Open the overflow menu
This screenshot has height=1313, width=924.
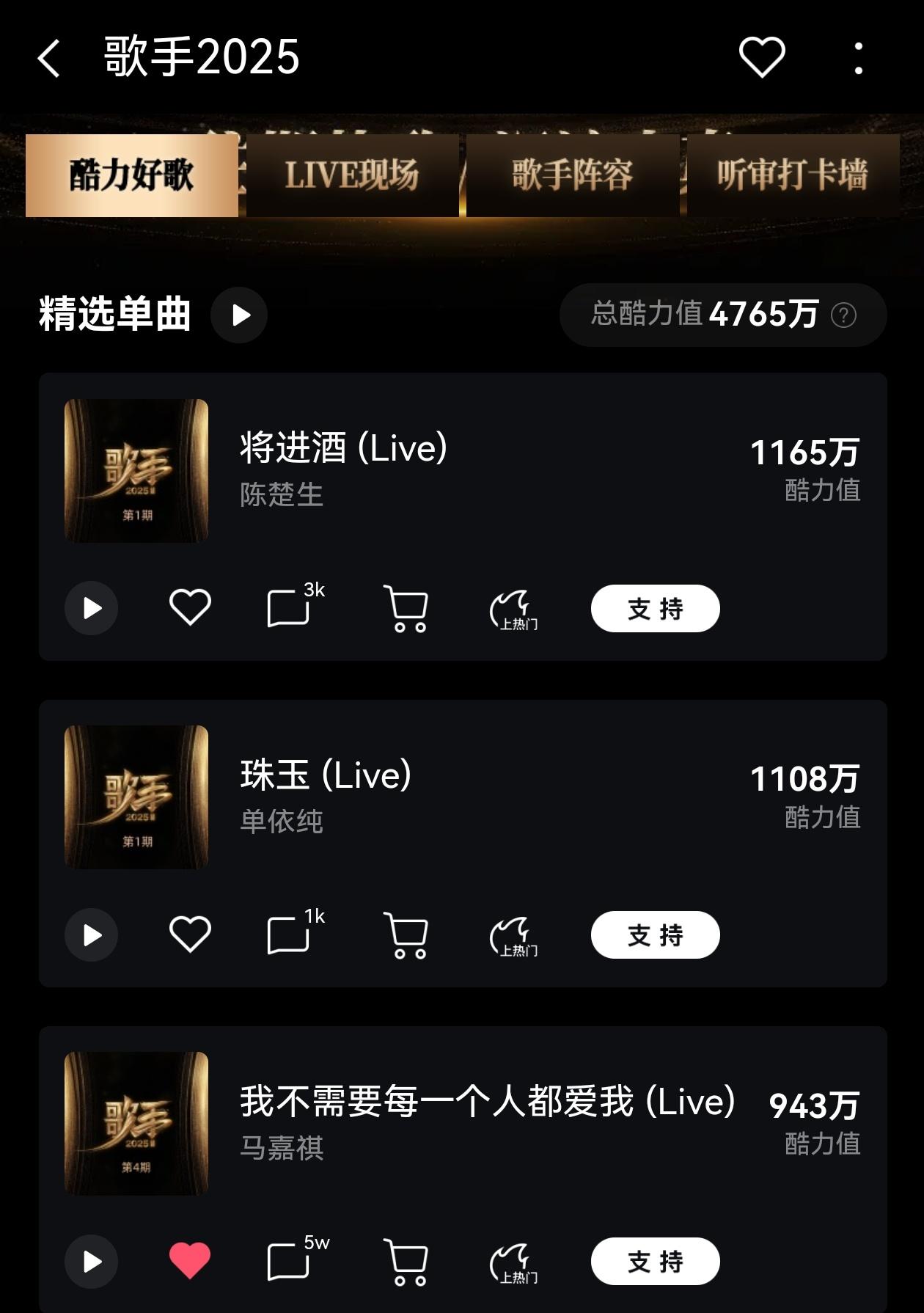858,58
